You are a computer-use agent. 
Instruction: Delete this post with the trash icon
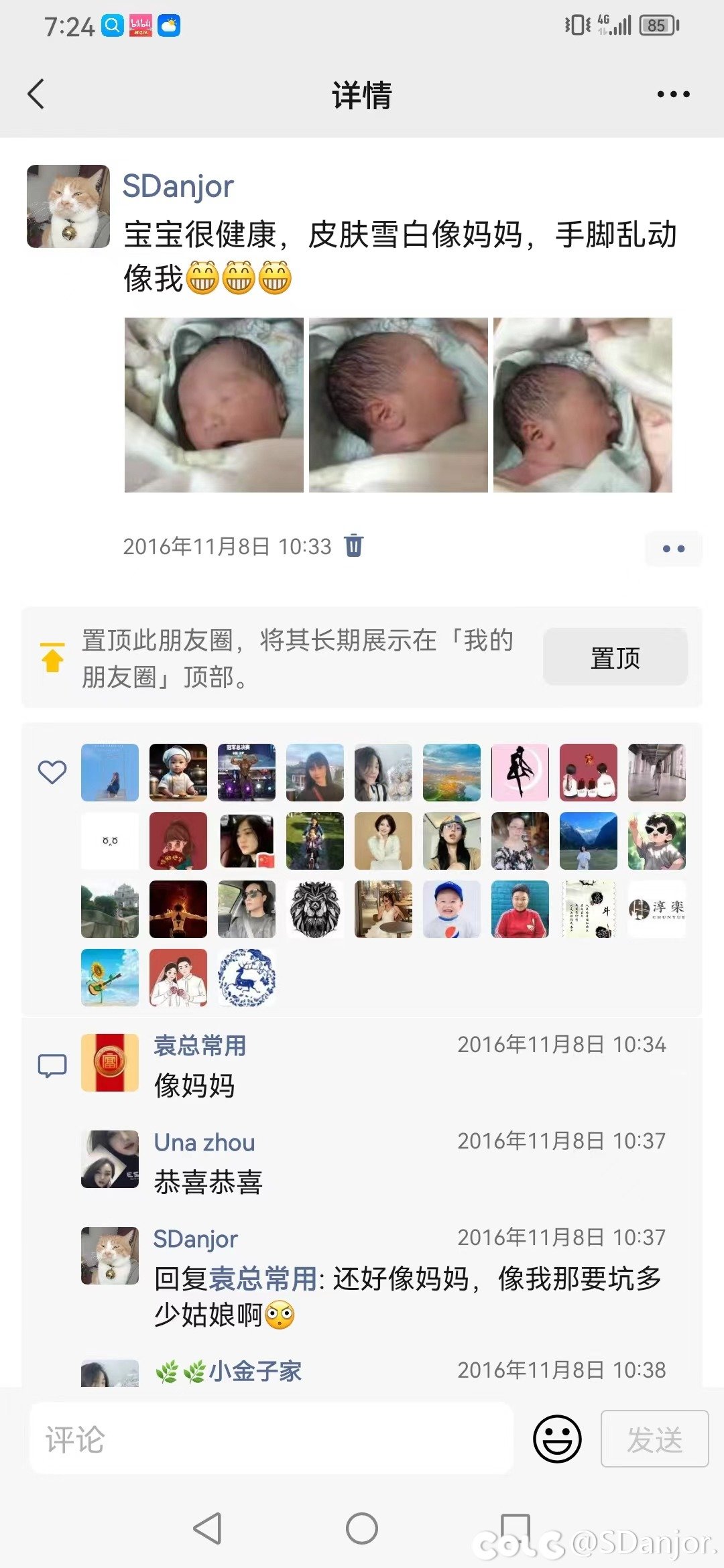[354, 545]
